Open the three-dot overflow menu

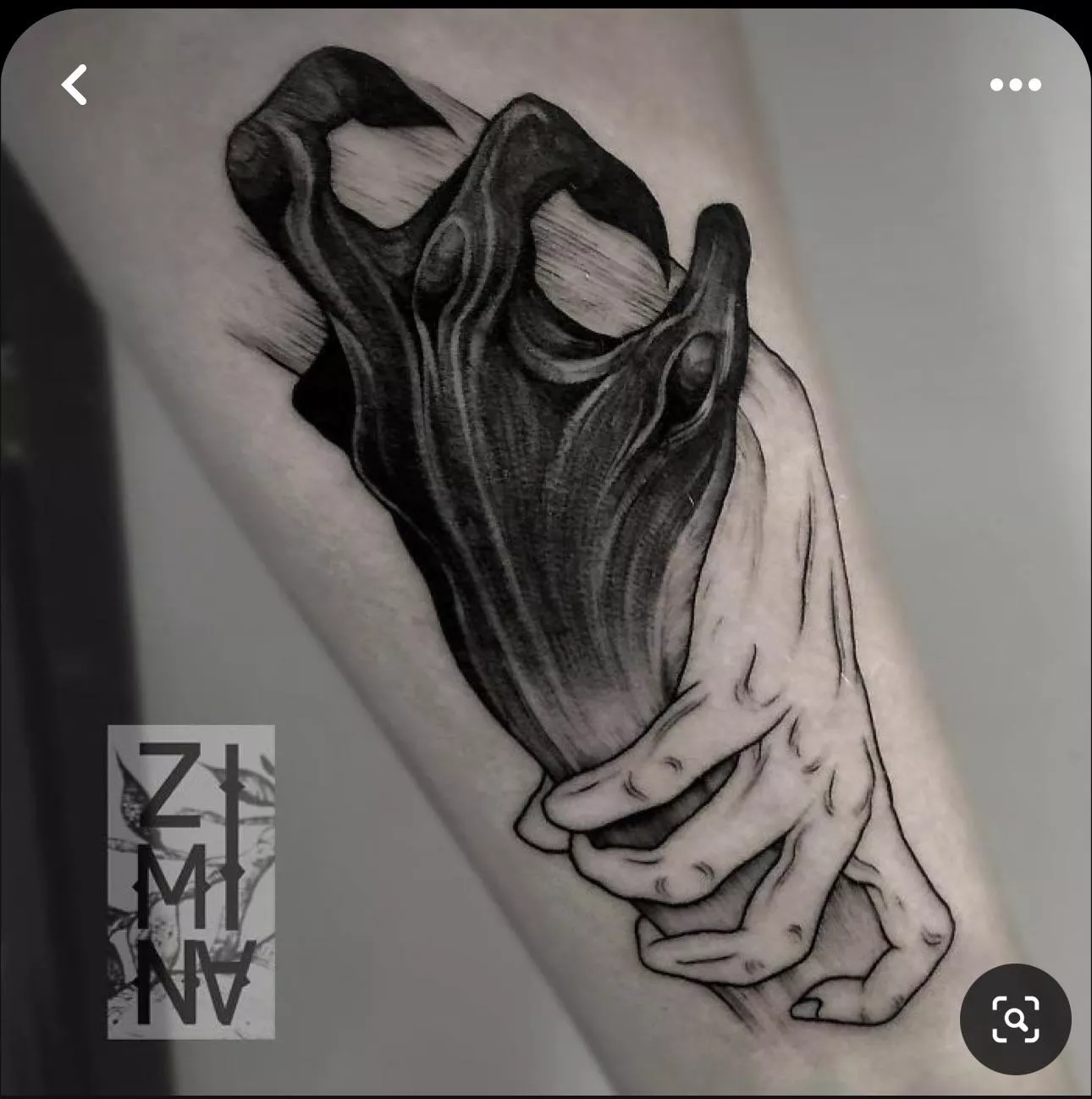pyautogui.click(x=1015, y=85)
